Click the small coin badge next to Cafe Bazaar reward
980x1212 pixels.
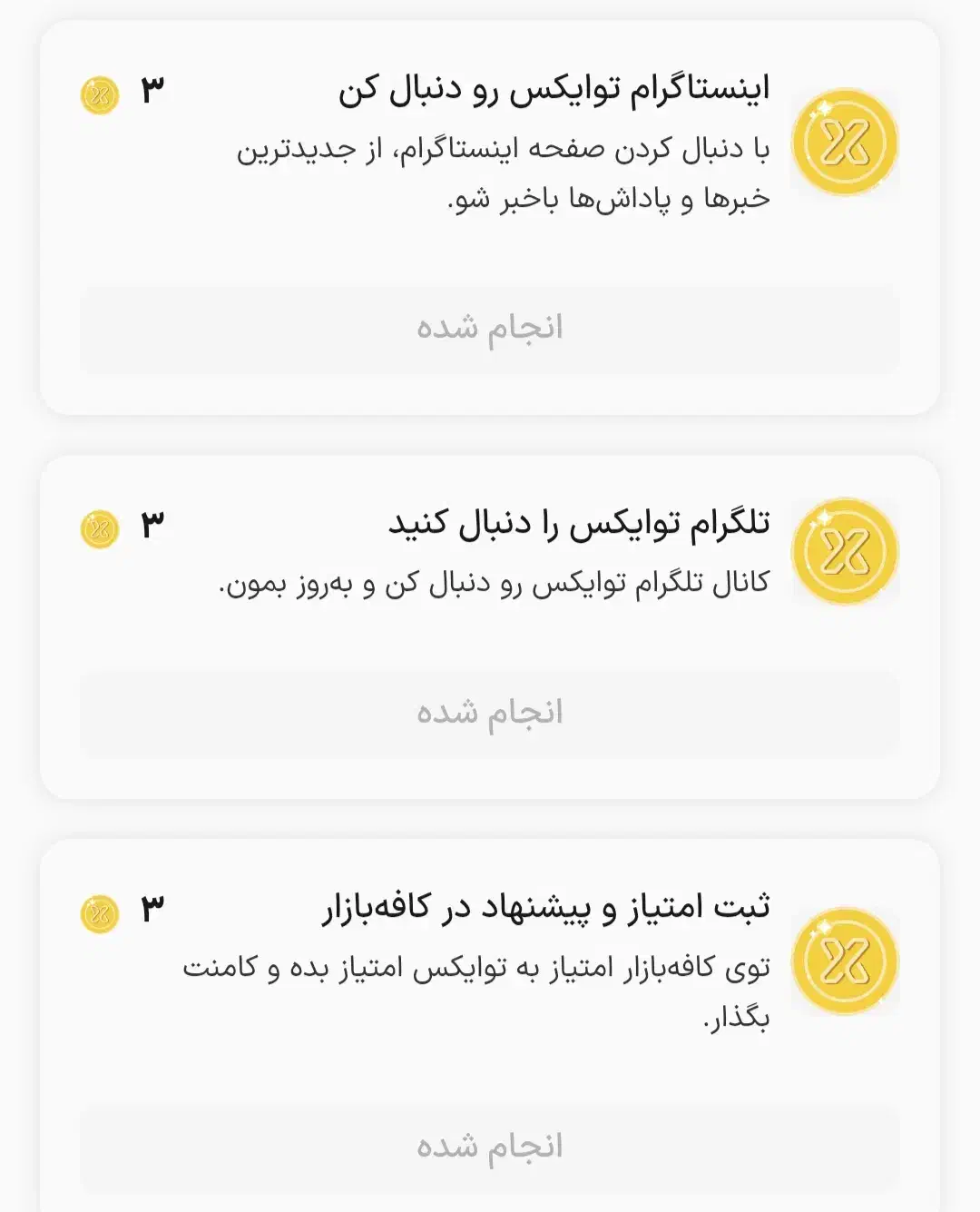[x=100, y=912]
